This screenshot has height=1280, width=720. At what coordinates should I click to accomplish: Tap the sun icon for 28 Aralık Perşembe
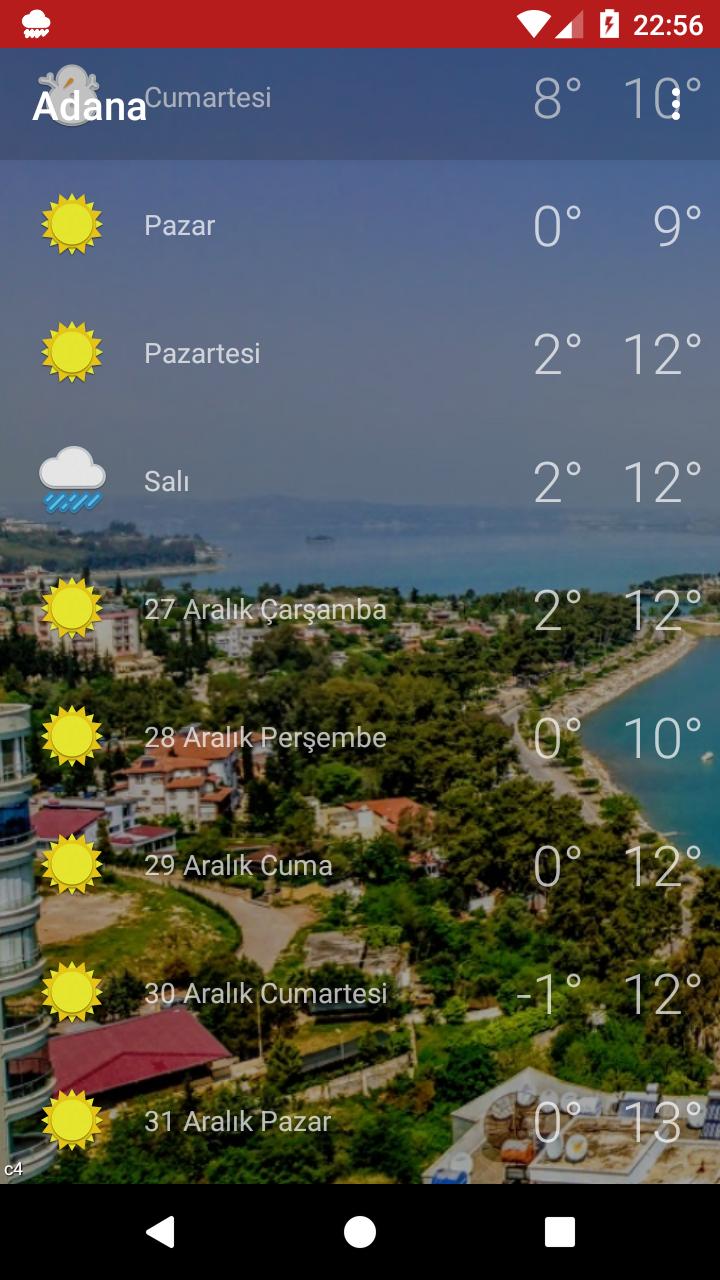72,736
